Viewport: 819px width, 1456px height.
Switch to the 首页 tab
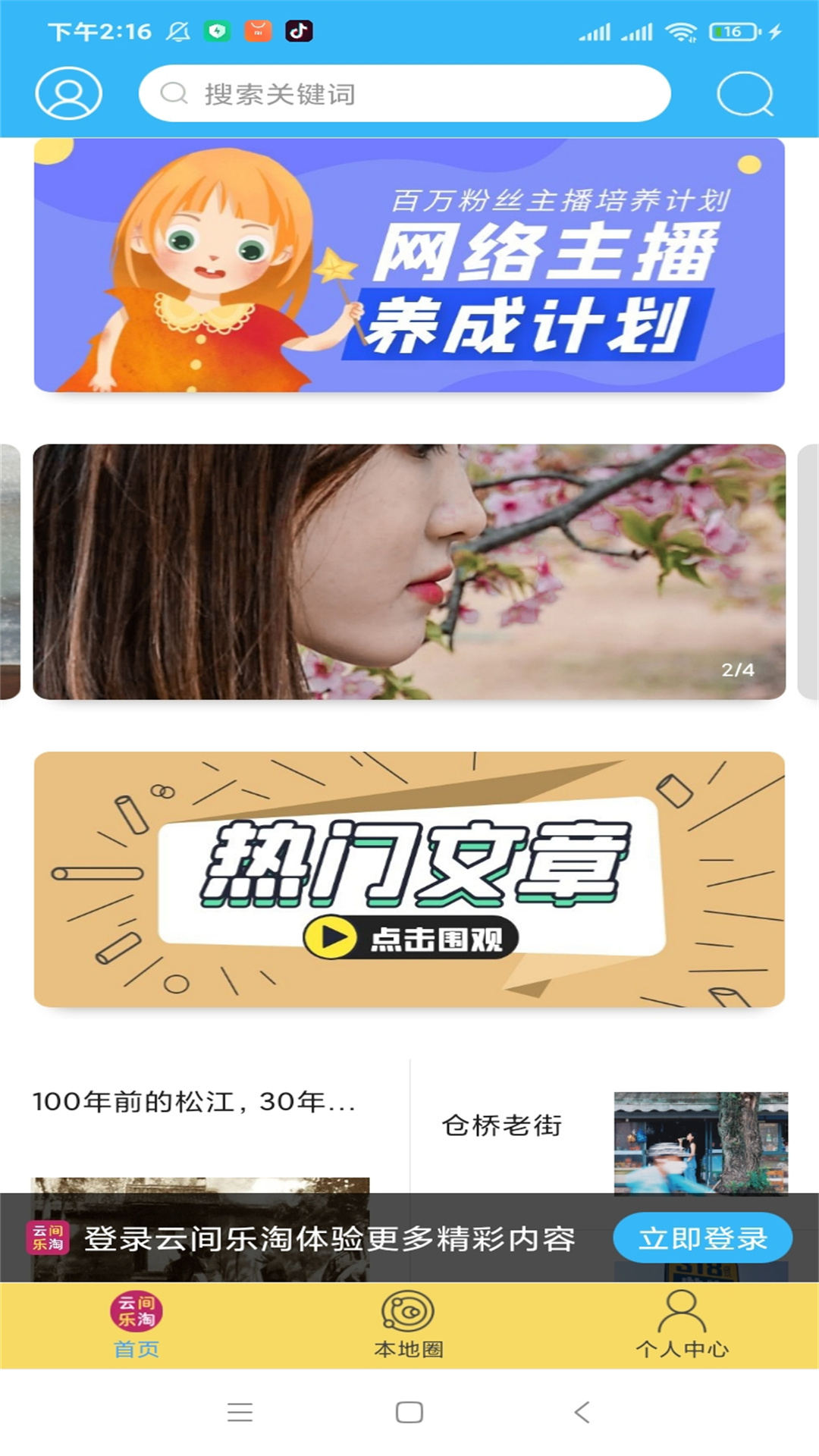pyautogui.click(x=136, y=1325)
